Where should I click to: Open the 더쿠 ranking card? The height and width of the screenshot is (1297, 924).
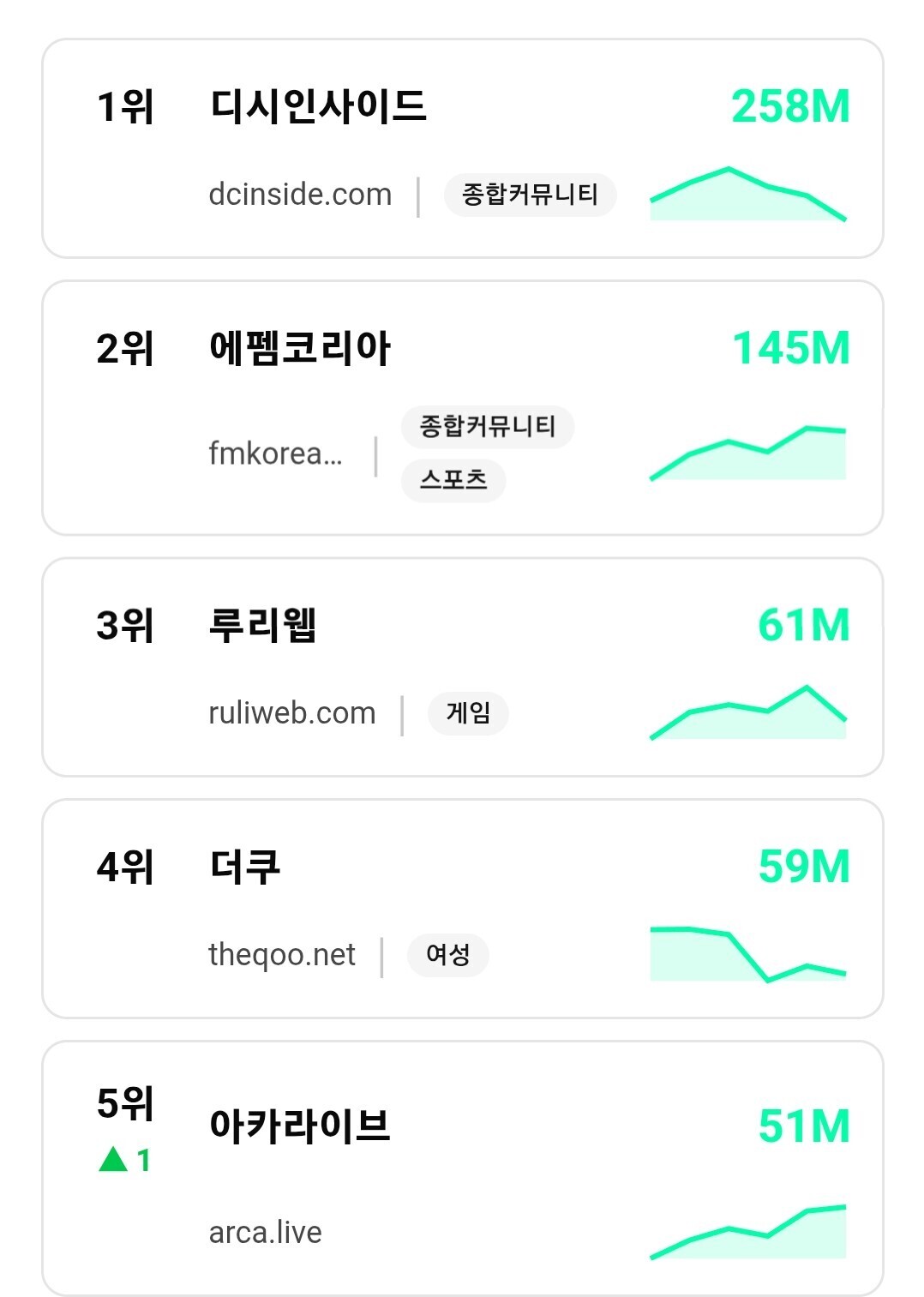(x=463, y=909)
